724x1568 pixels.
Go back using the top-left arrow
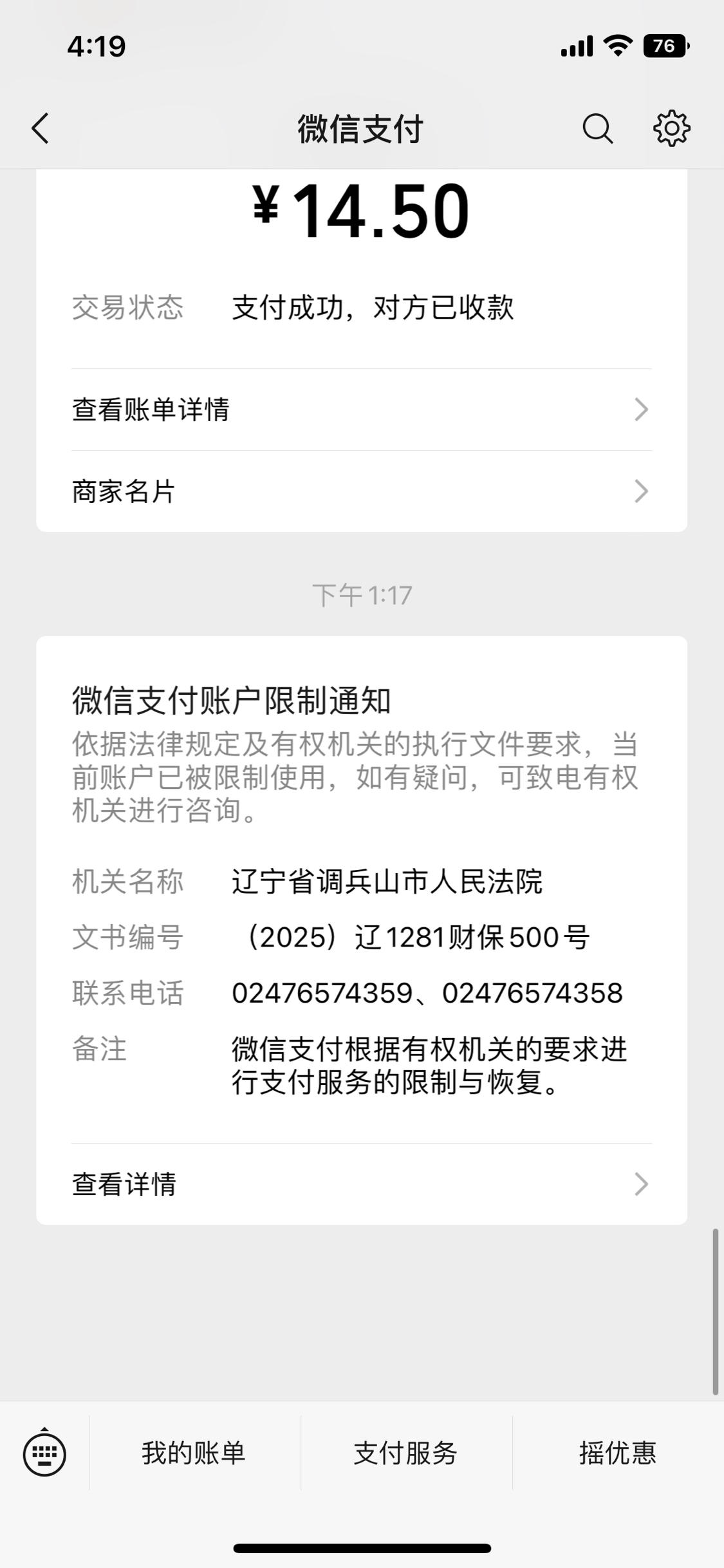click(40, 128)
